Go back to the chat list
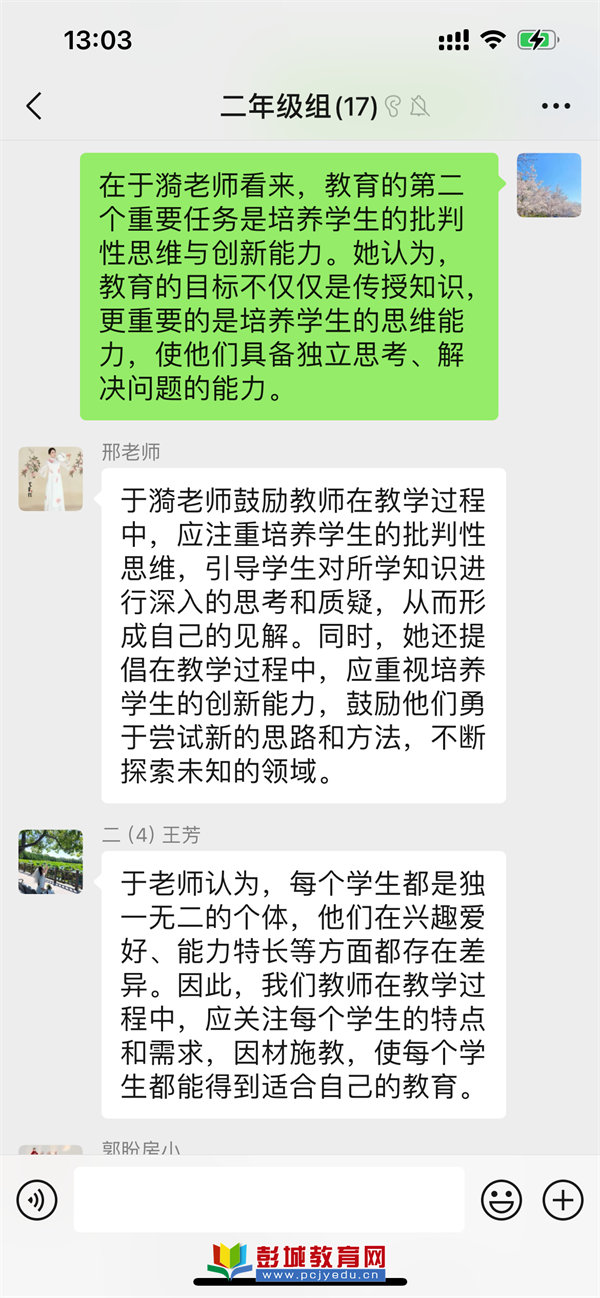 (34, 106)
